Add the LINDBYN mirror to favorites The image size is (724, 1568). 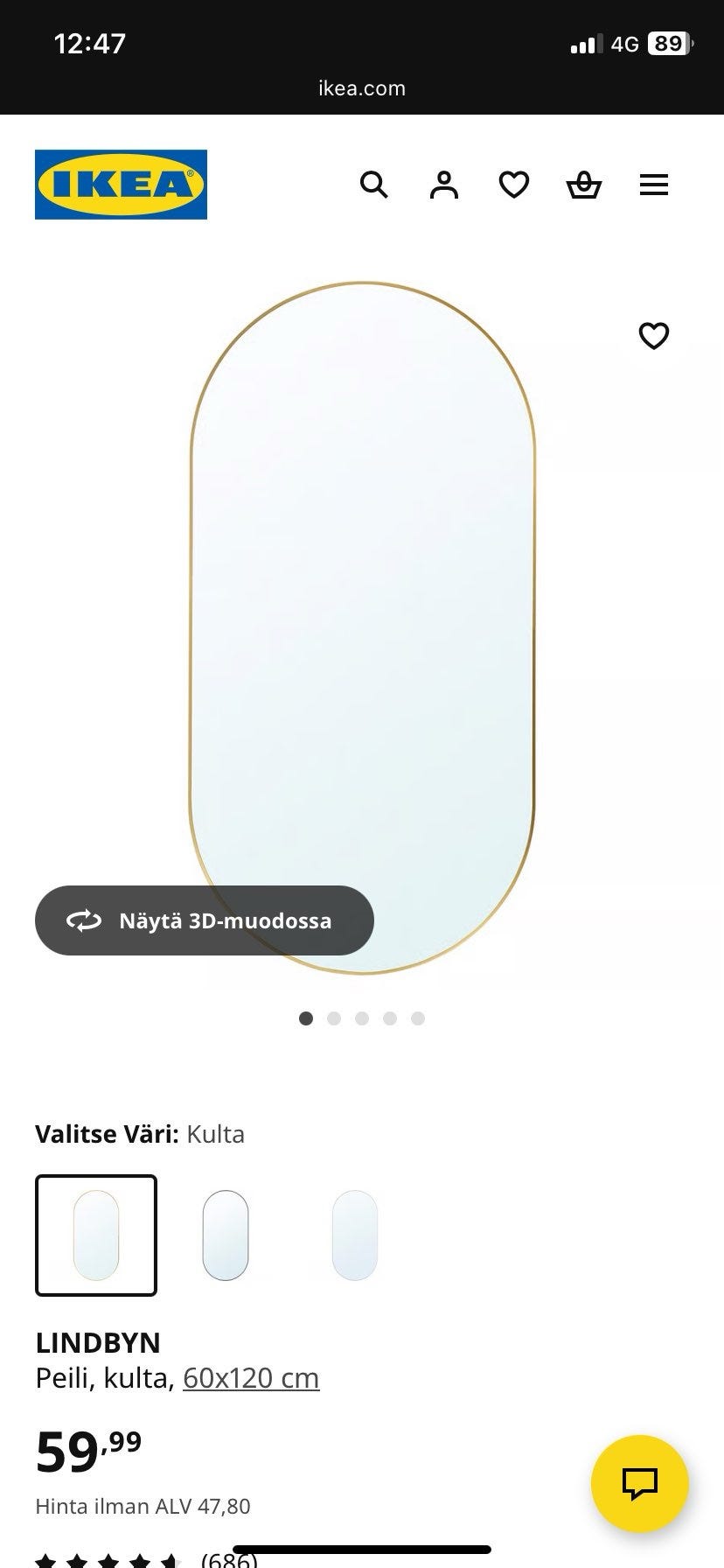click(x=654, y=335)
